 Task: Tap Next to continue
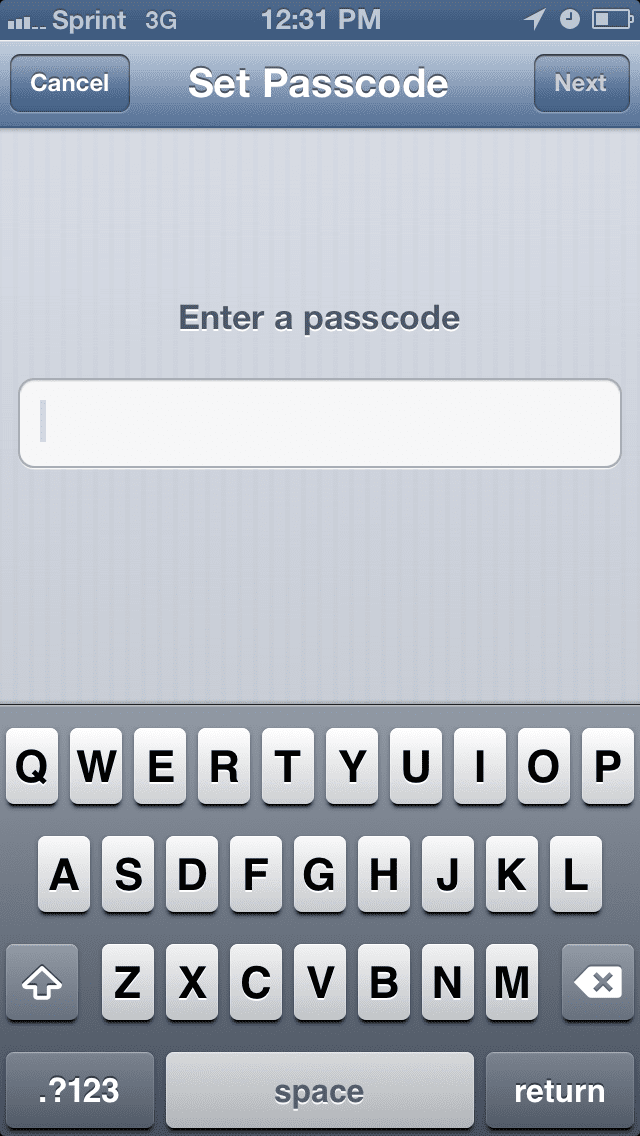click(580, 83)
